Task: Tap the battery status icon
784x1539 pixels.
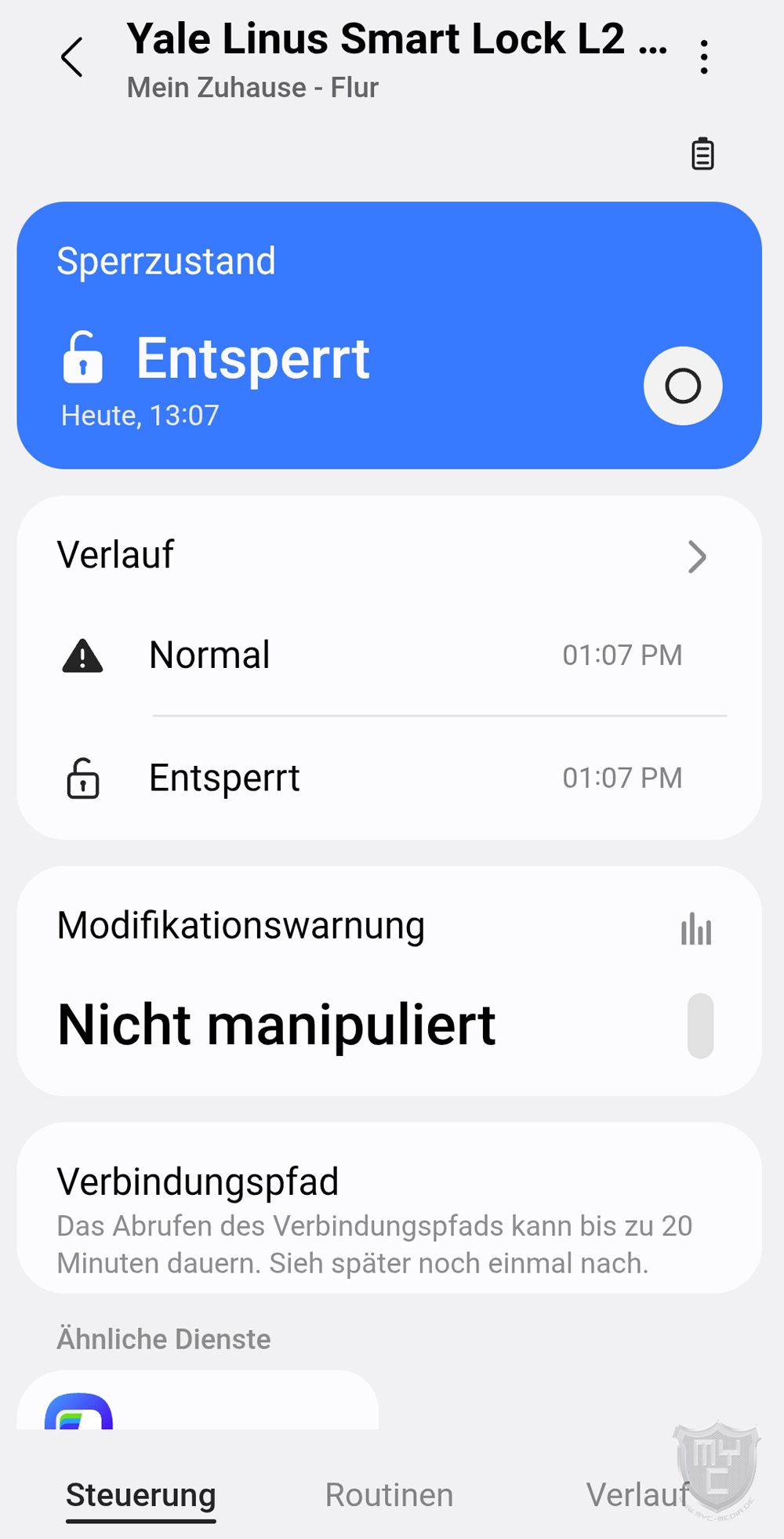Action: [x=702, y=154]
